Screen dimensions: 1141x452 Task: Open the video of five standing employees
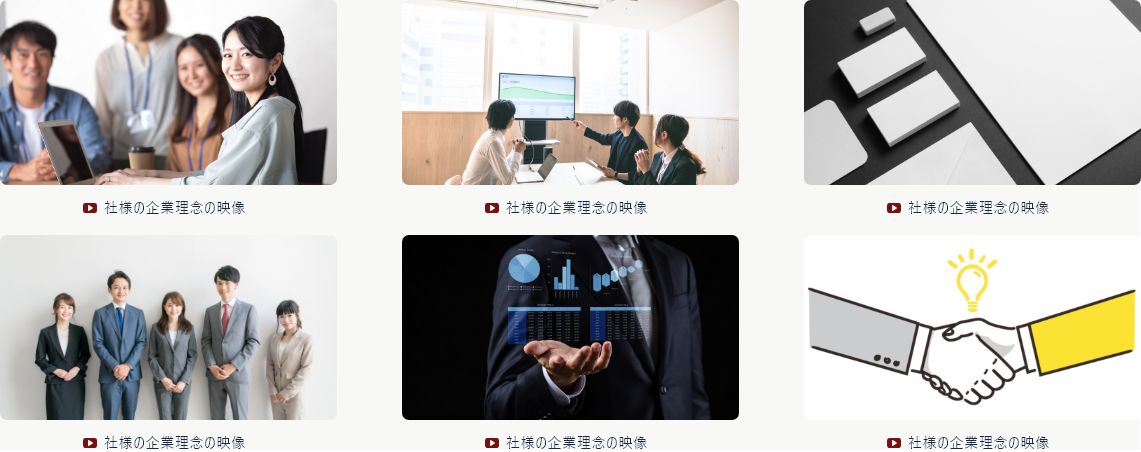click(x=168, y=327)
